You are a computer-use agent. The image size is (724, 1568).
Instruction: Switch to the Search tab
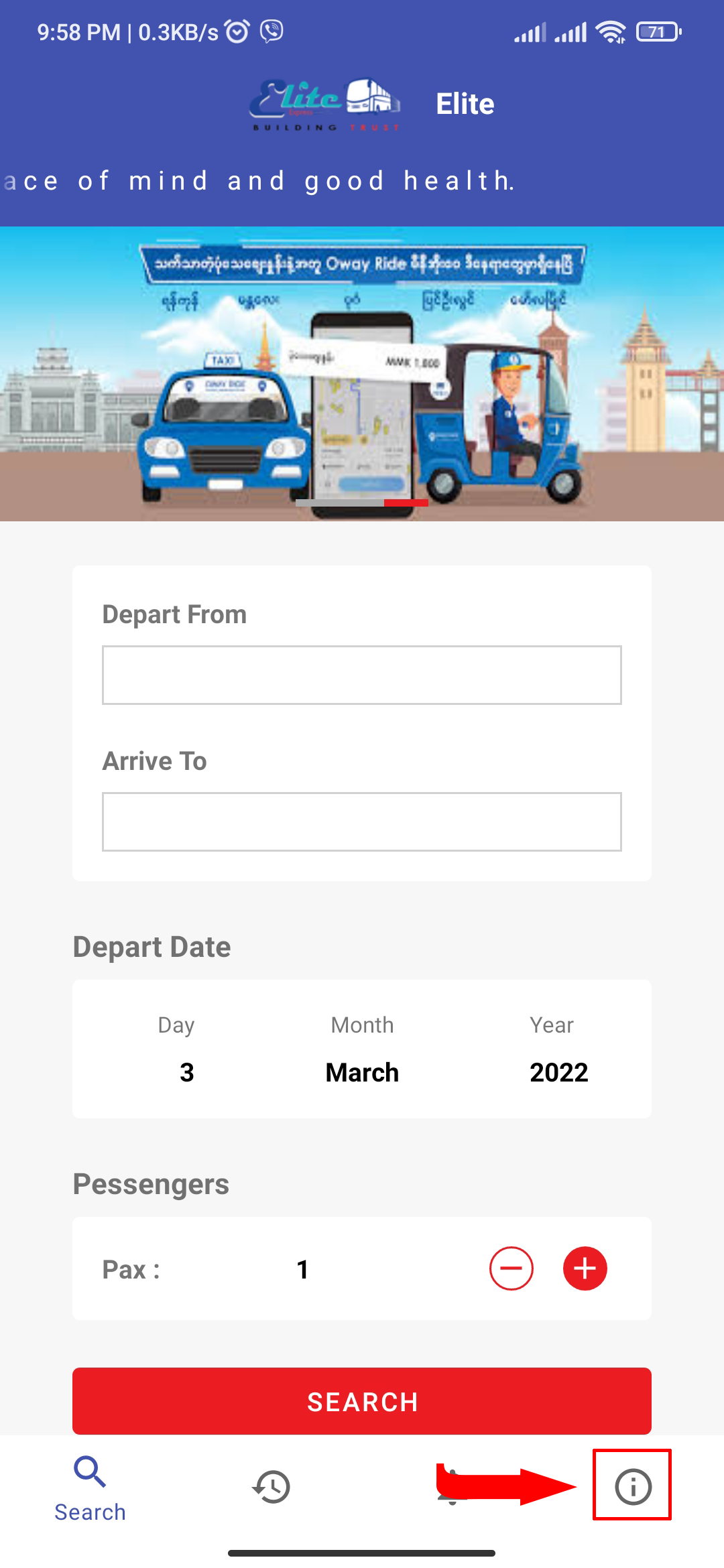pyautogui.click(x=90, y=1486)
